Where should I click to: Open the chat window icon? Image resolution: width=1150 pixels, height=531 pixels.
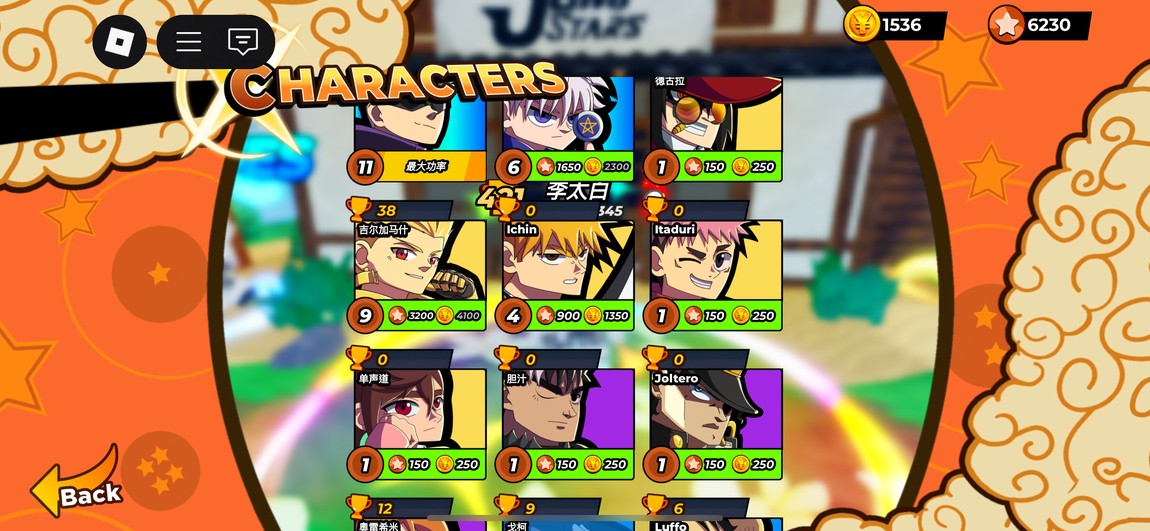243,42
